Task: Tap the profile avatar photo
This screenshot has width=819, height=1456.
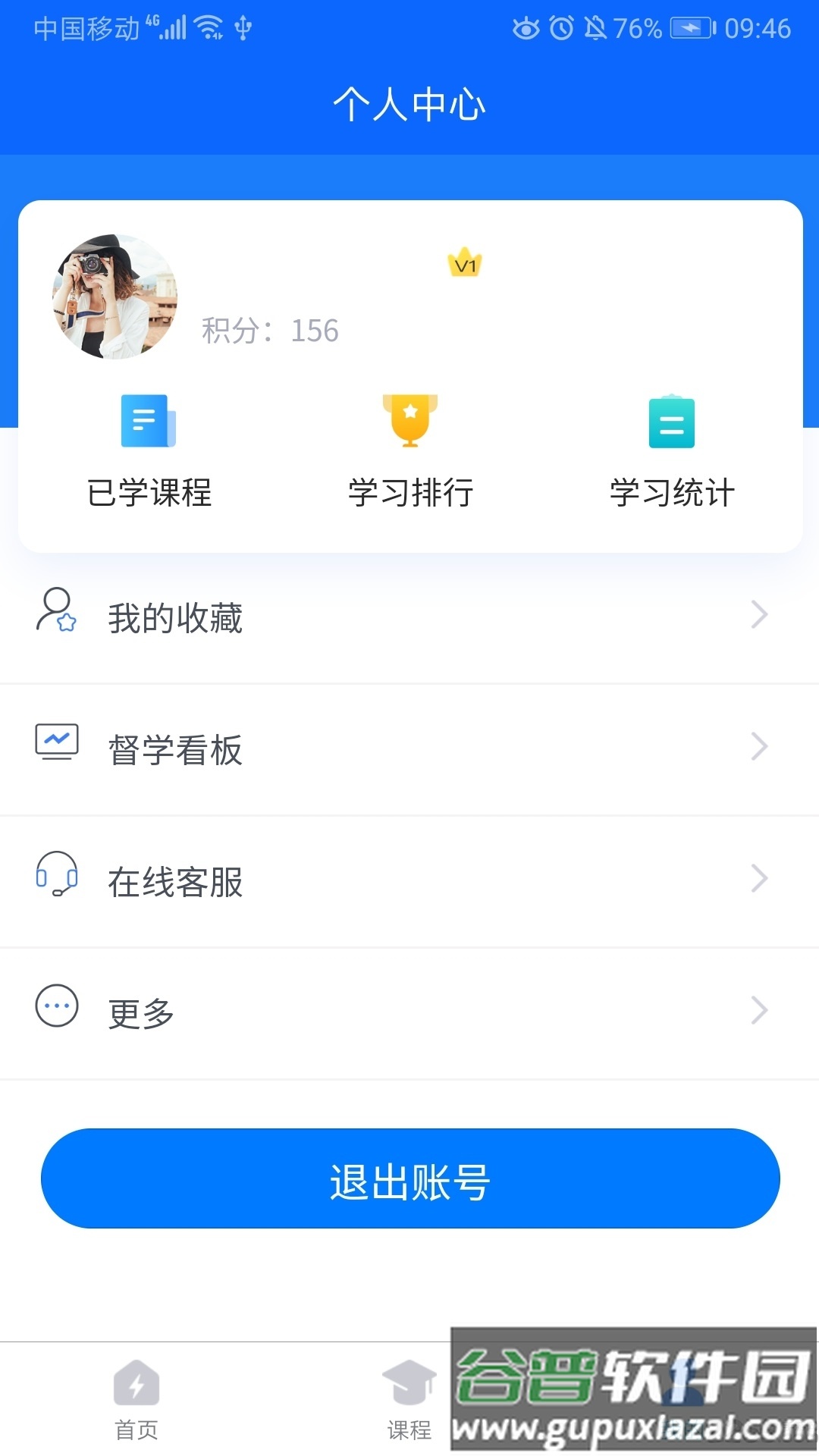Action: [115, 297]
